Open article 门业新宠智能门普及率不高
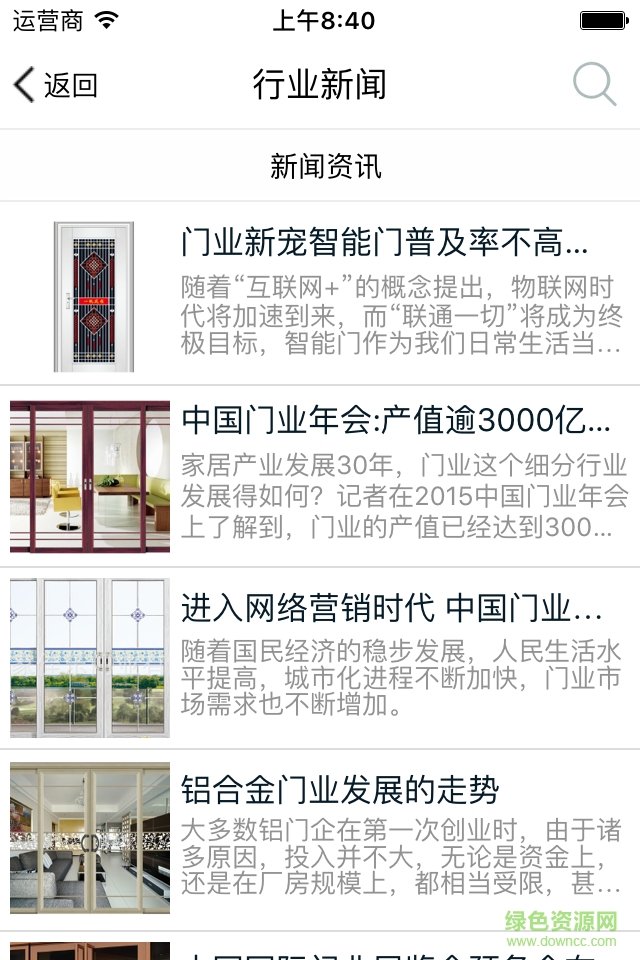This screenshot has width=640, height=960. point(385,243)
